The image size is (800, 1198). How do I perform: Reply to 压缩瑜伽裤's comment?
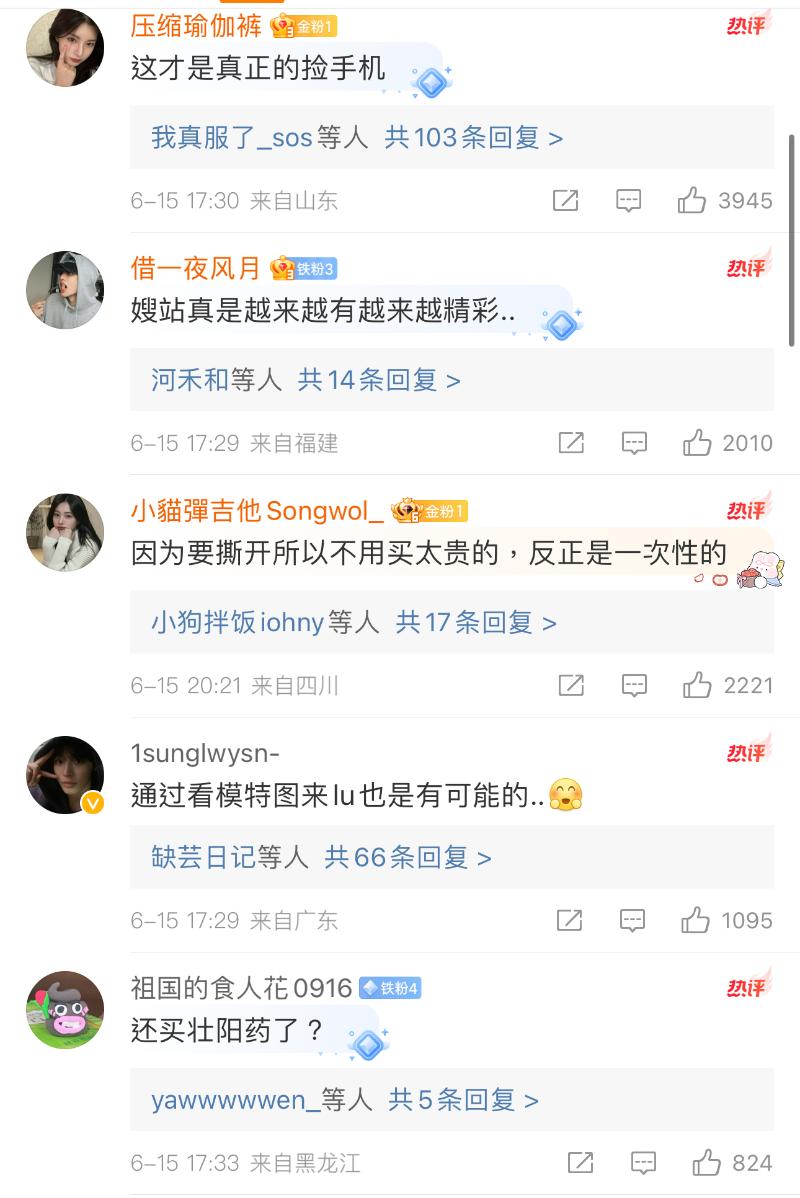[x=628, y=200]
